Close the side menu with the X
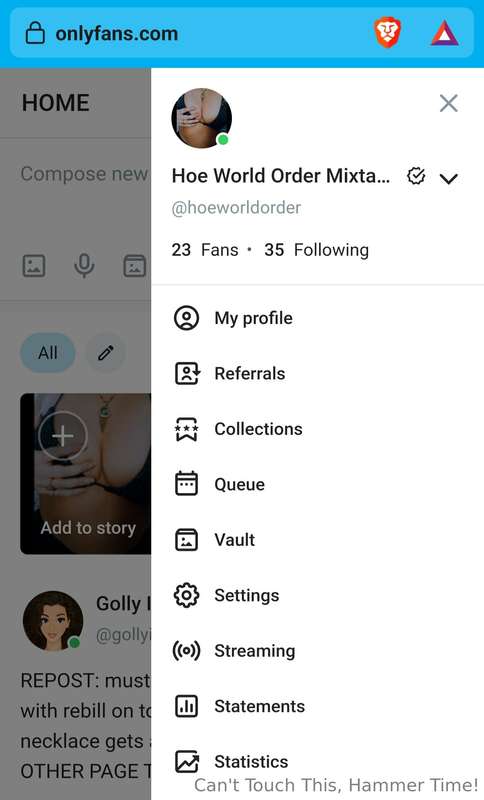Screen dimensions: 484x800 pyautogui.click(x=448, y=103)
